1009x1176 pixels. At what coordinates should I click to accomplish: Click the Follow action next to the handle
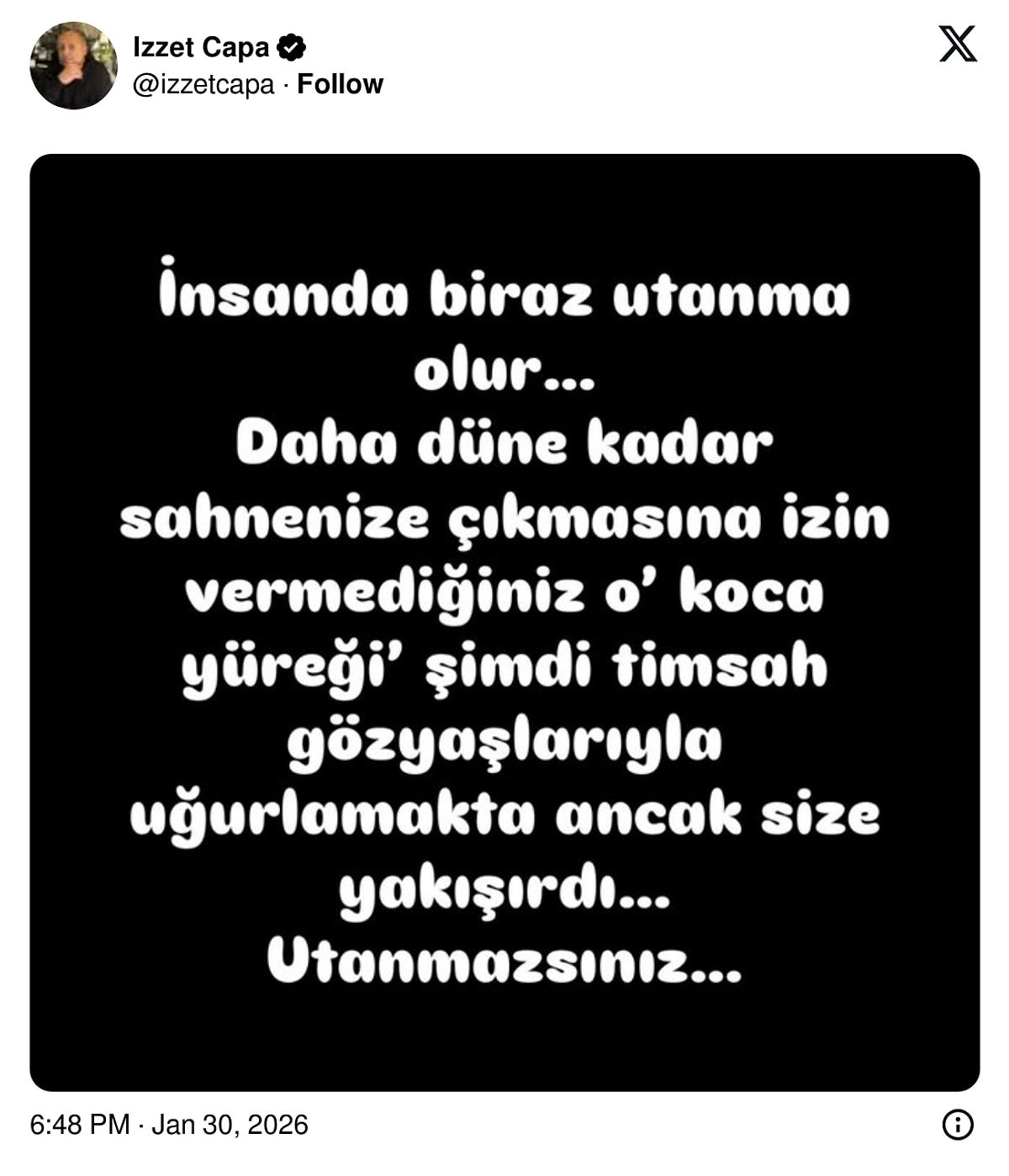(x=340, y=84)
